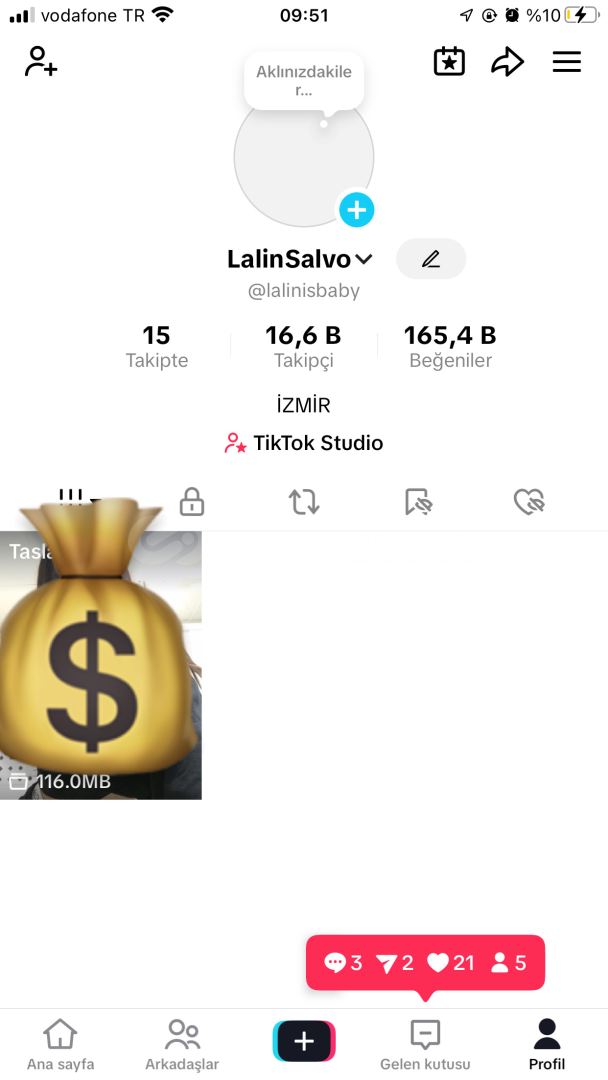View the Beğeniler likes count
608x1080 pixels.
pos(450,346)
